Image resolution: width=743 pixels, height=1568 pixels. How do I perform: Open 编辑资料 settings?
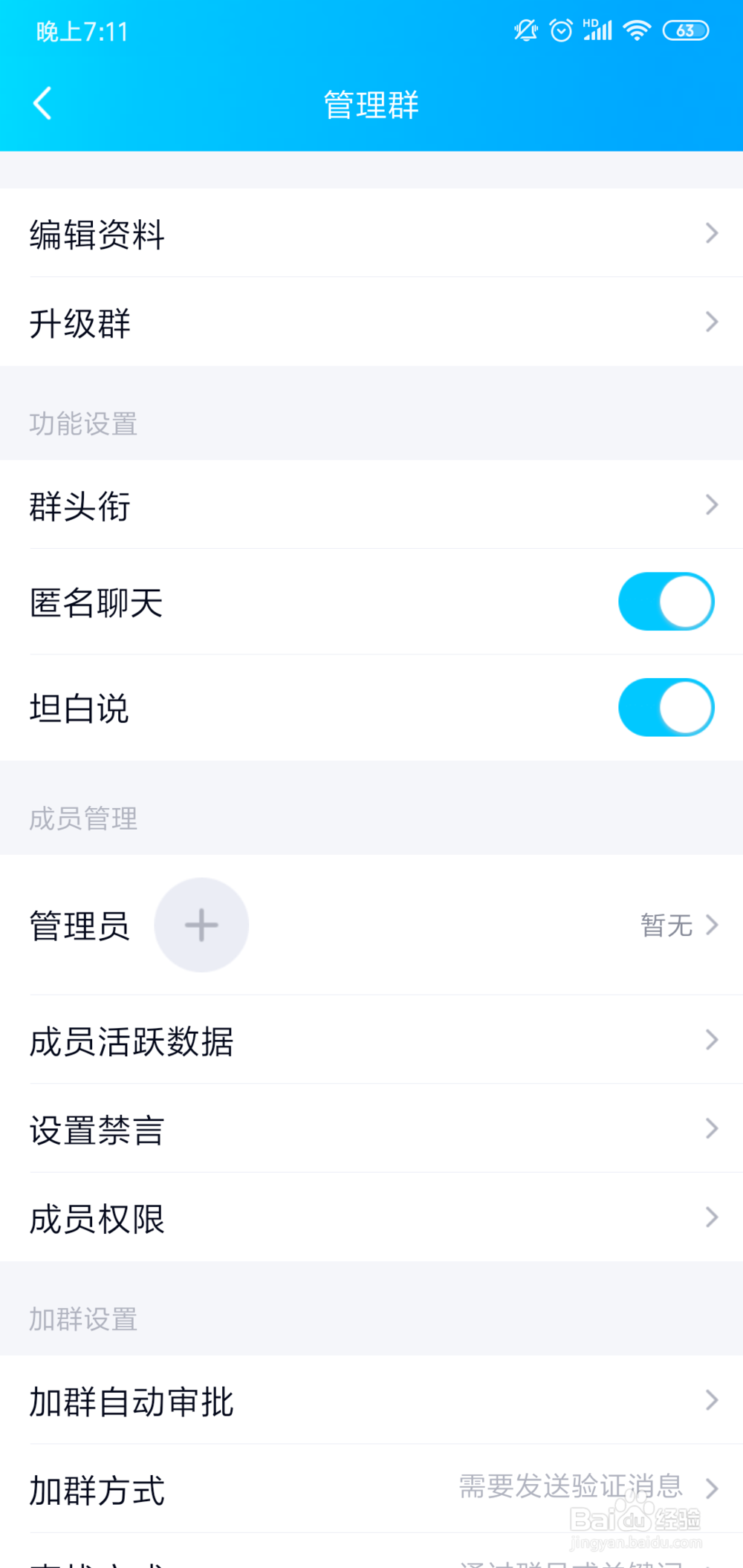(371, 233)
